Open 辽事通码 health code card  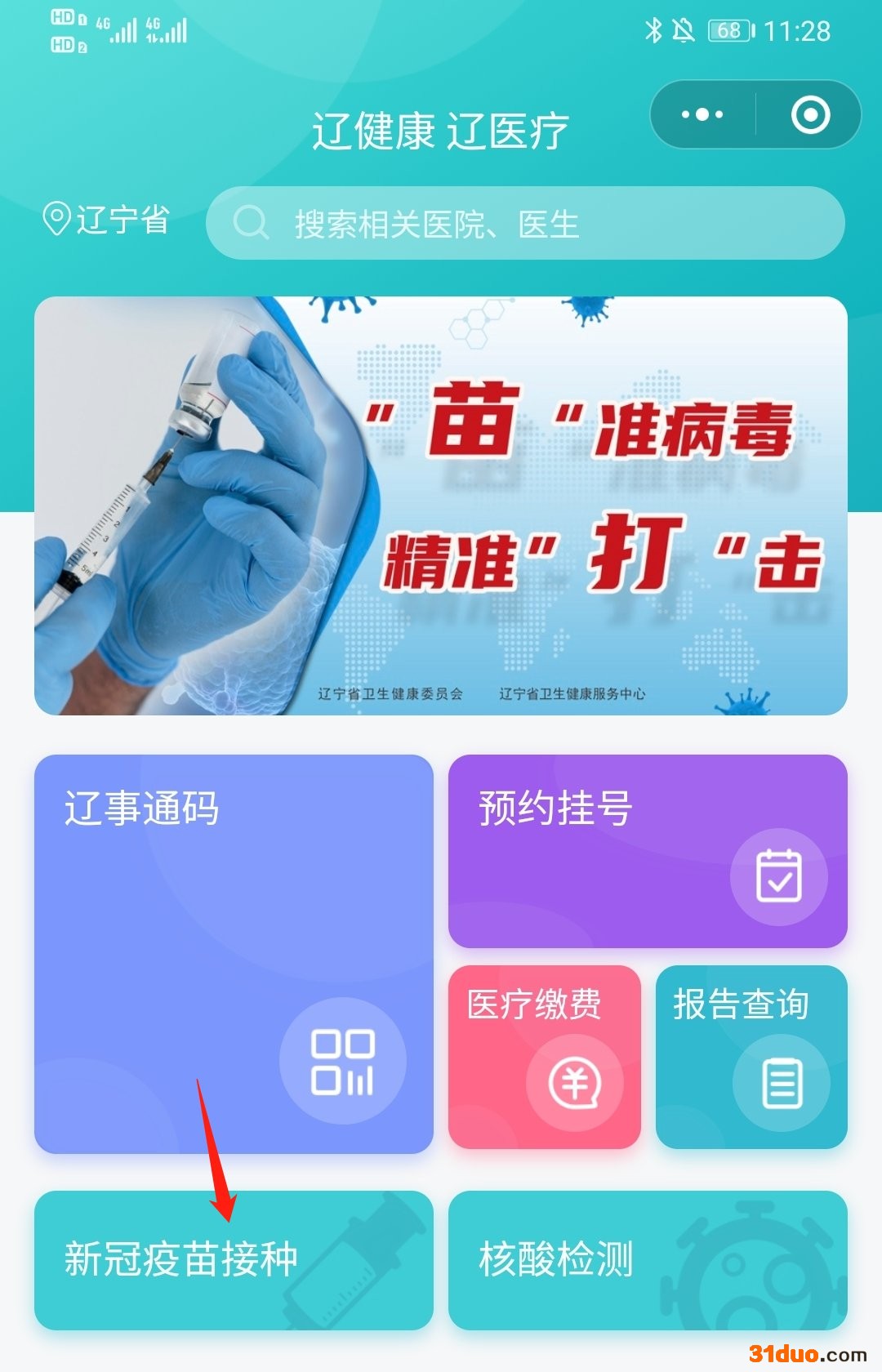[234, 953]
